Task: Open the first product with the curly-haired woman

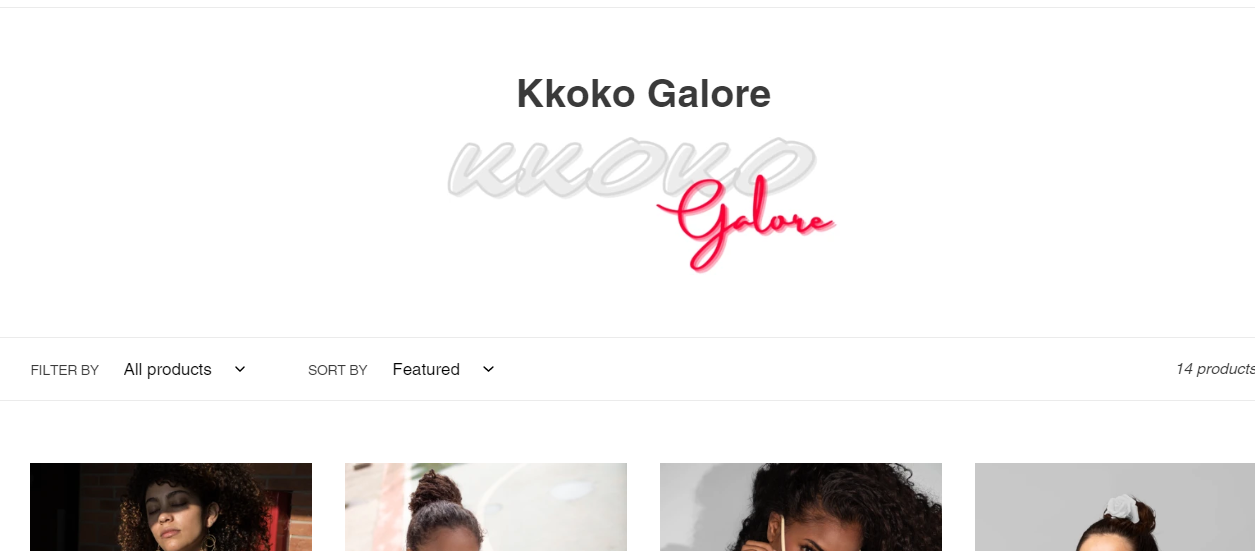Action: click(171, 506)
